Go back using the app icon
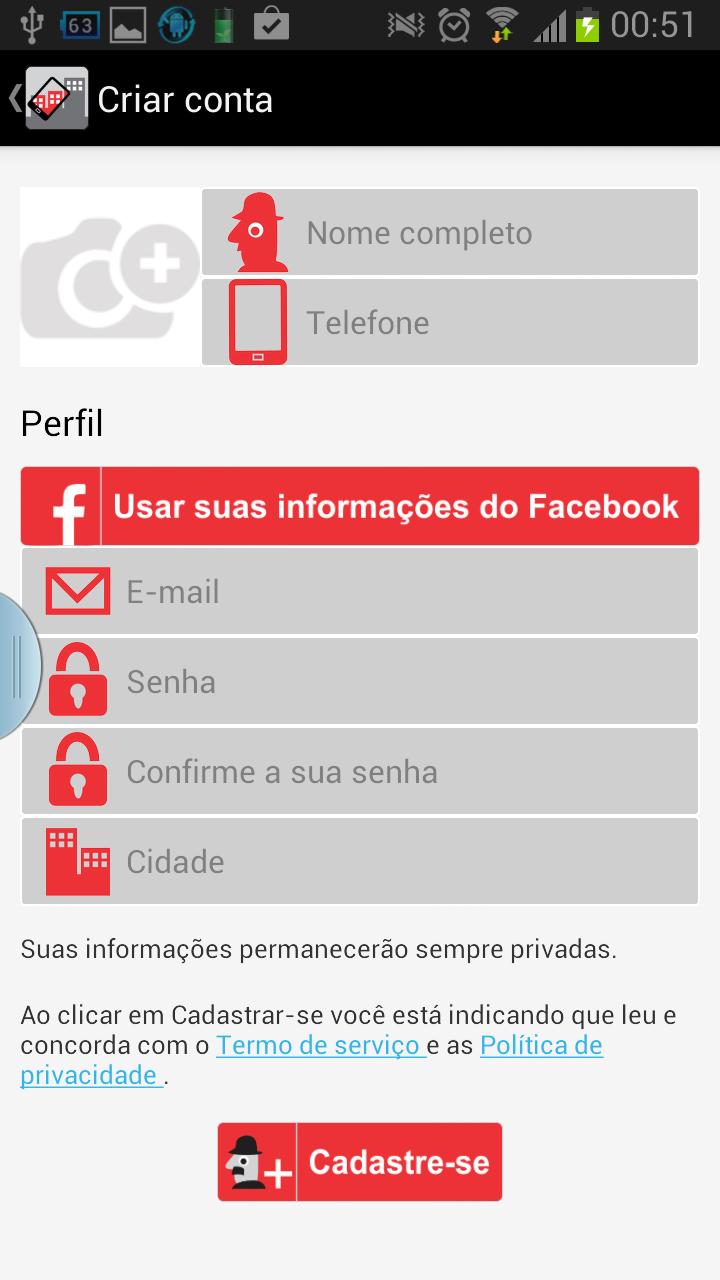 tap(52, 99)
